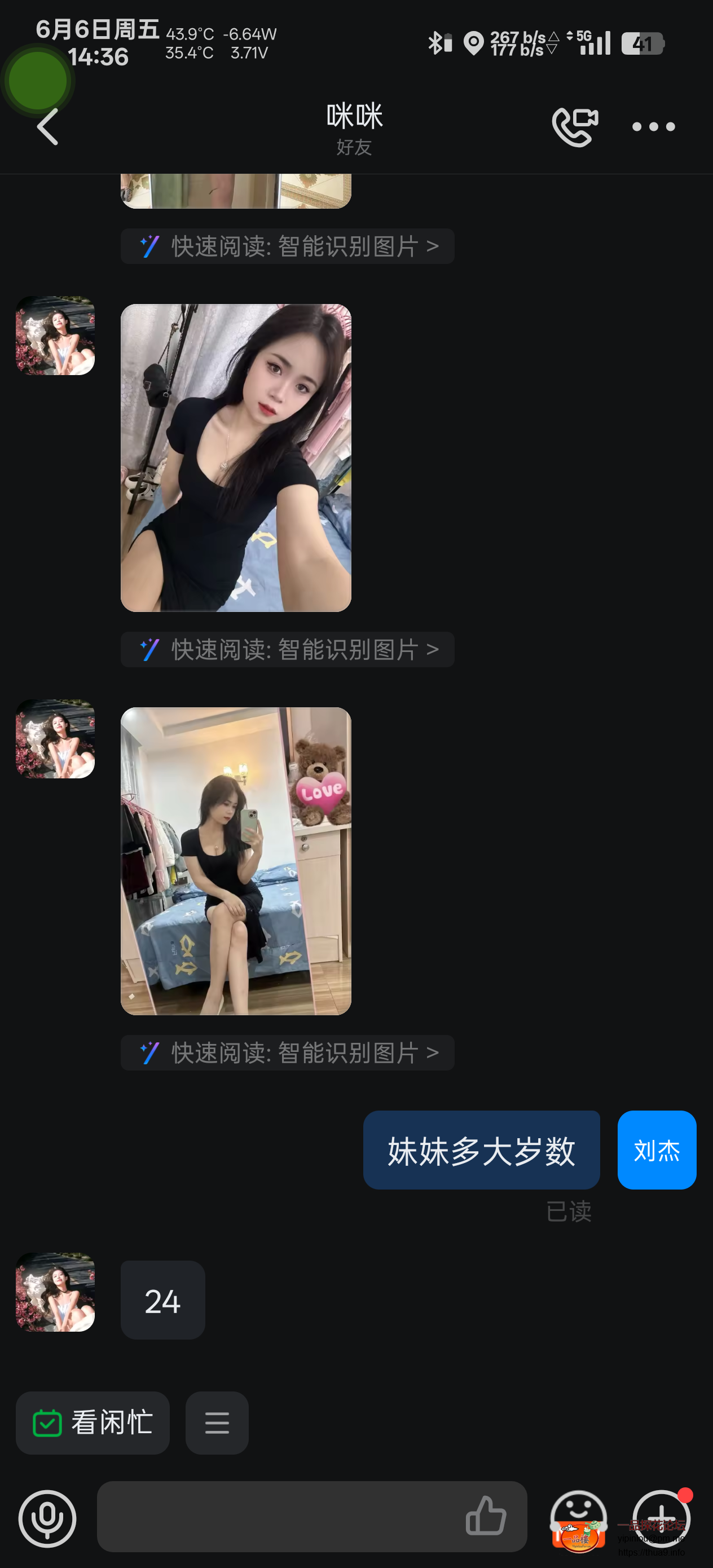Start a video call with 咪咪
Viewport: 713px width, 1568px height.
[575, 126]
